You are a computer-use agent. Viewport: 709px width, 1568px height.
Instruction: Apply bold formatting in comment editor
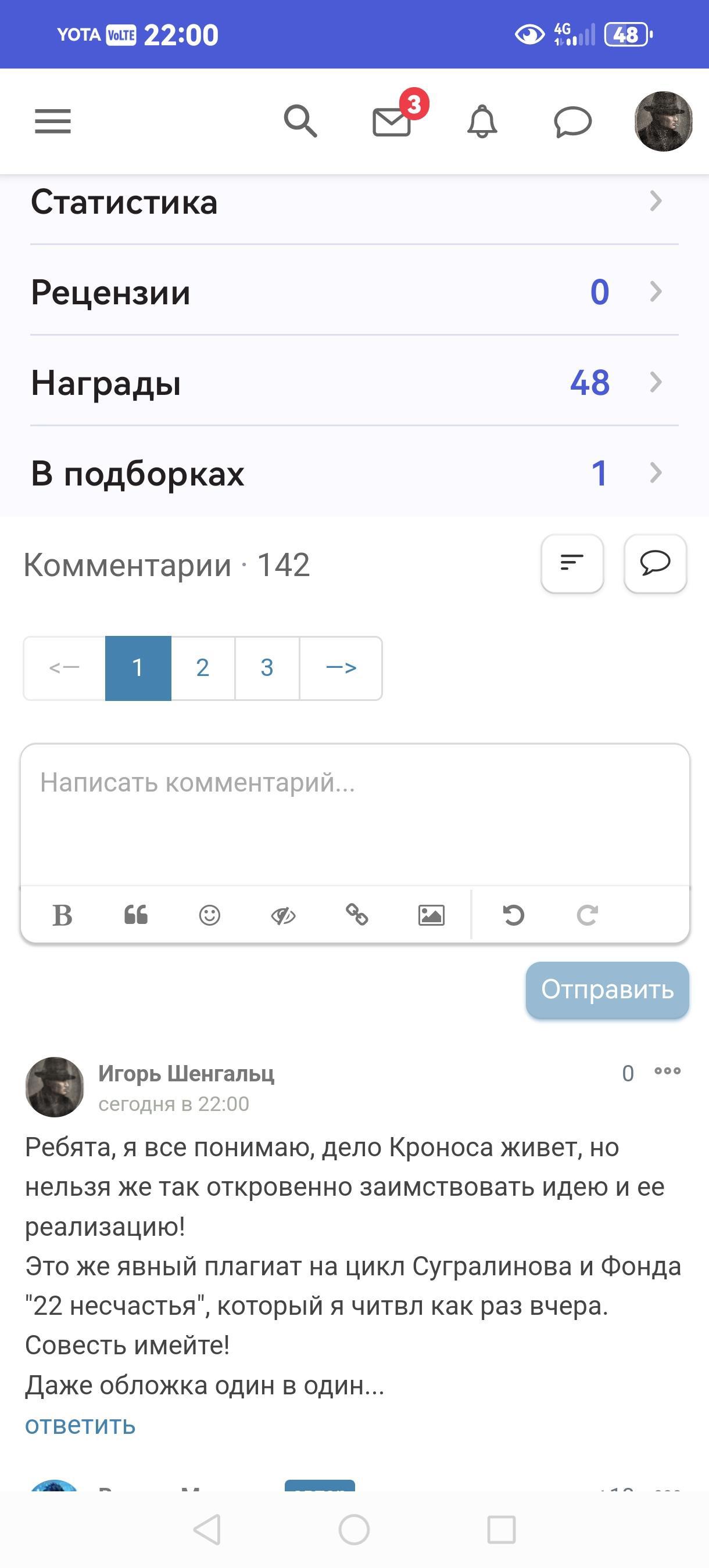(x=62, y=915)
